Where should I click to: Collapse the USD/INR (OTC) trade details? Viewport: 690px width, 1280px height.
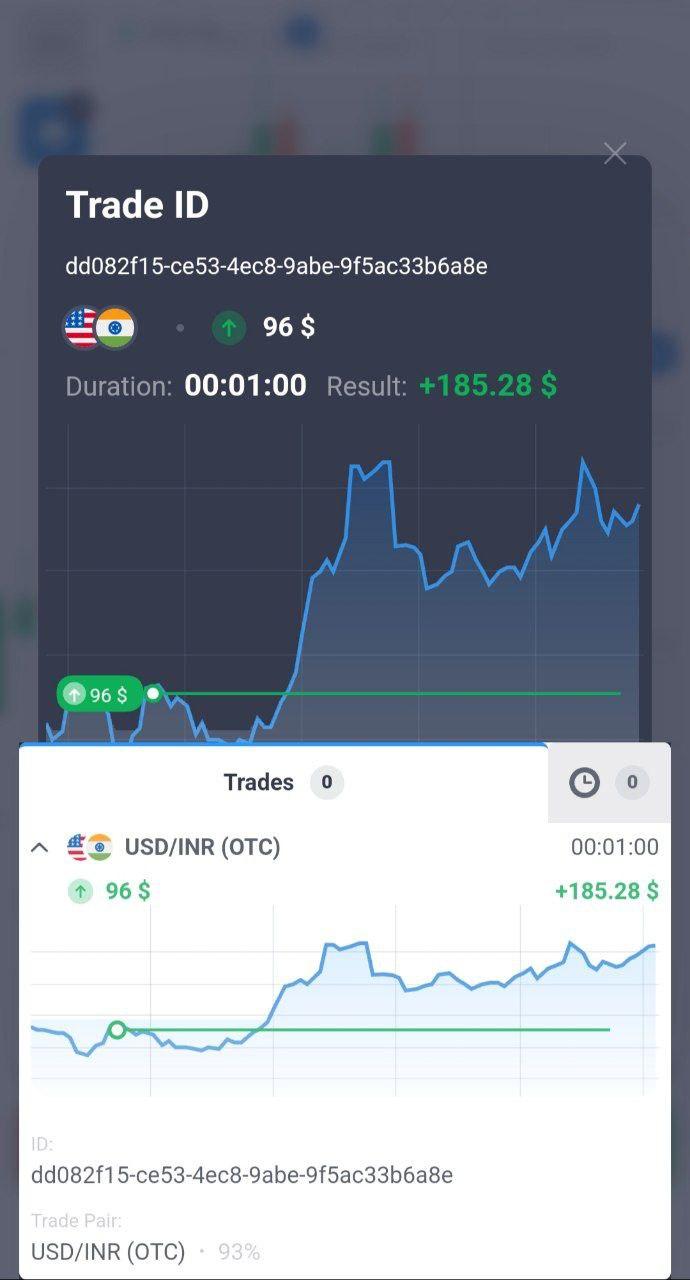click(39, 848)
